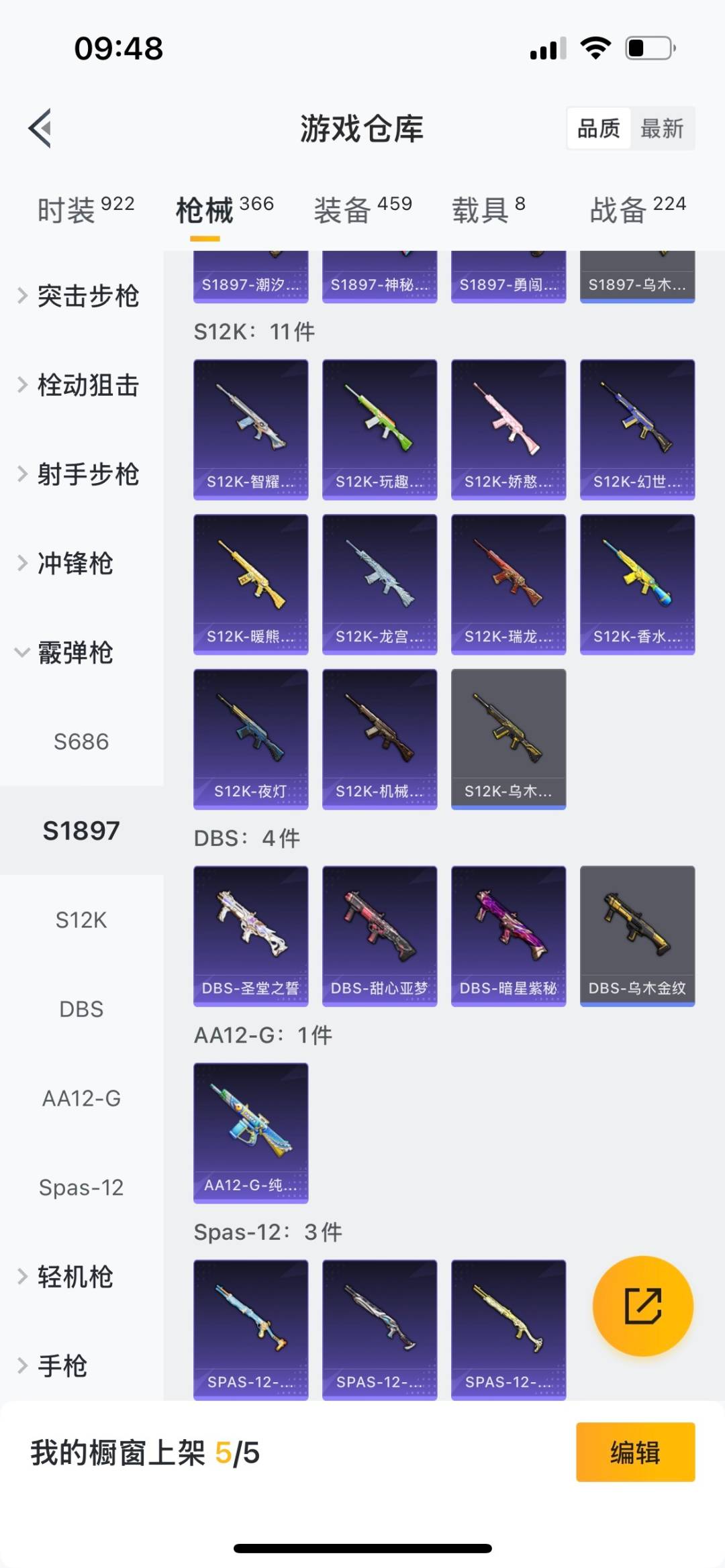The width and height of the screenshot is (725, 1568).
Task: Open the 战备 tab
Action: coord(638,209)
